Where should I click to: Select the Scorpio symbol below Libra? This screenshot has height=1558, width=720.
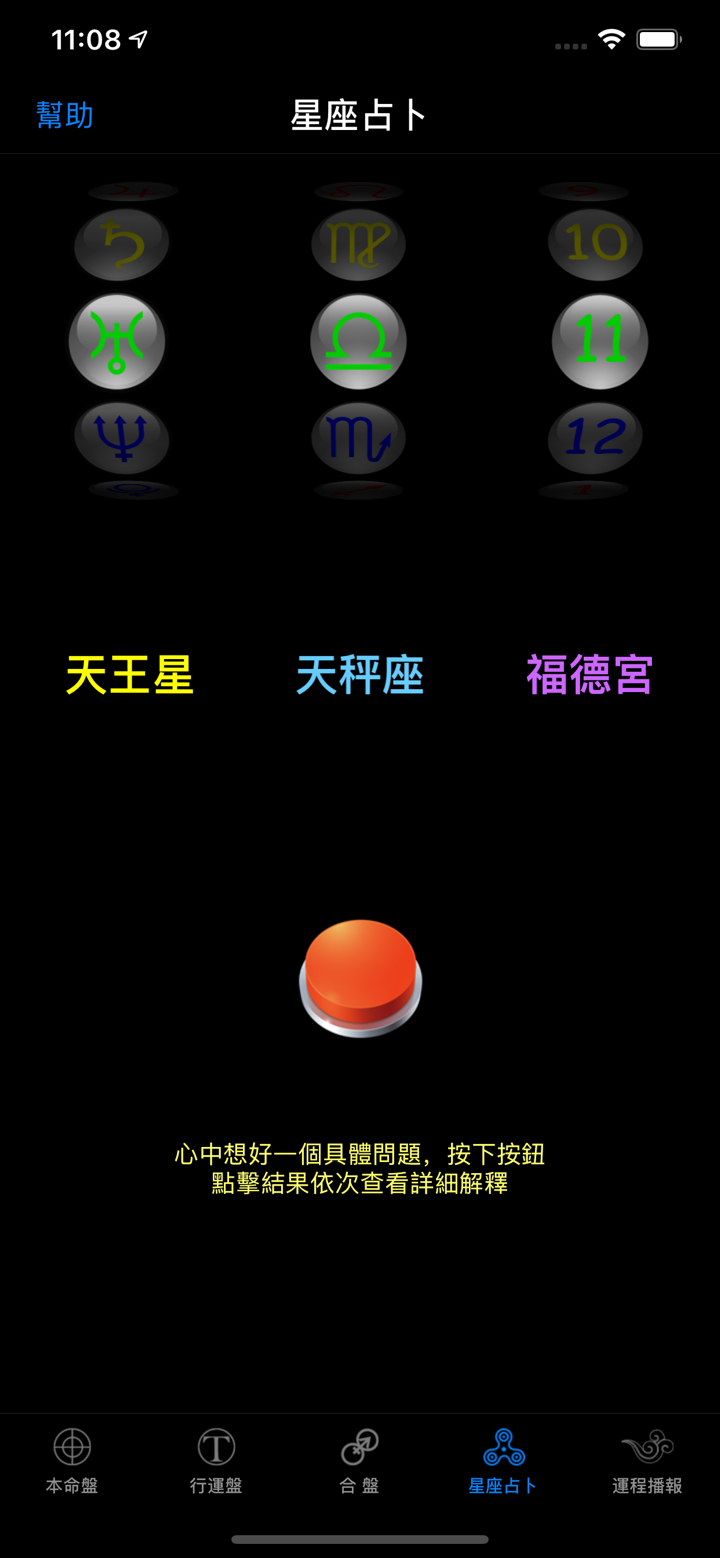(x=358, y=438)
